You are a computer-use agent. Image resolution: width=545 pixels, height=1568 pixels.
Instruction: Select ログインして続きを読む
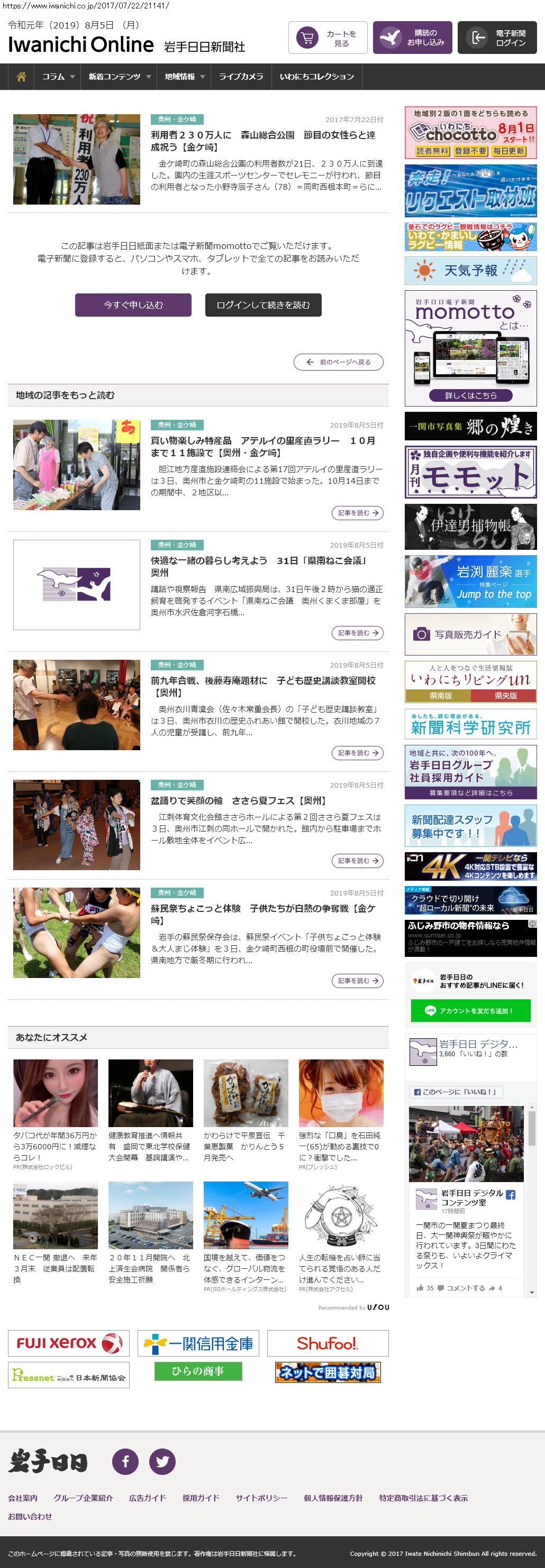click(x=263, y=305)
